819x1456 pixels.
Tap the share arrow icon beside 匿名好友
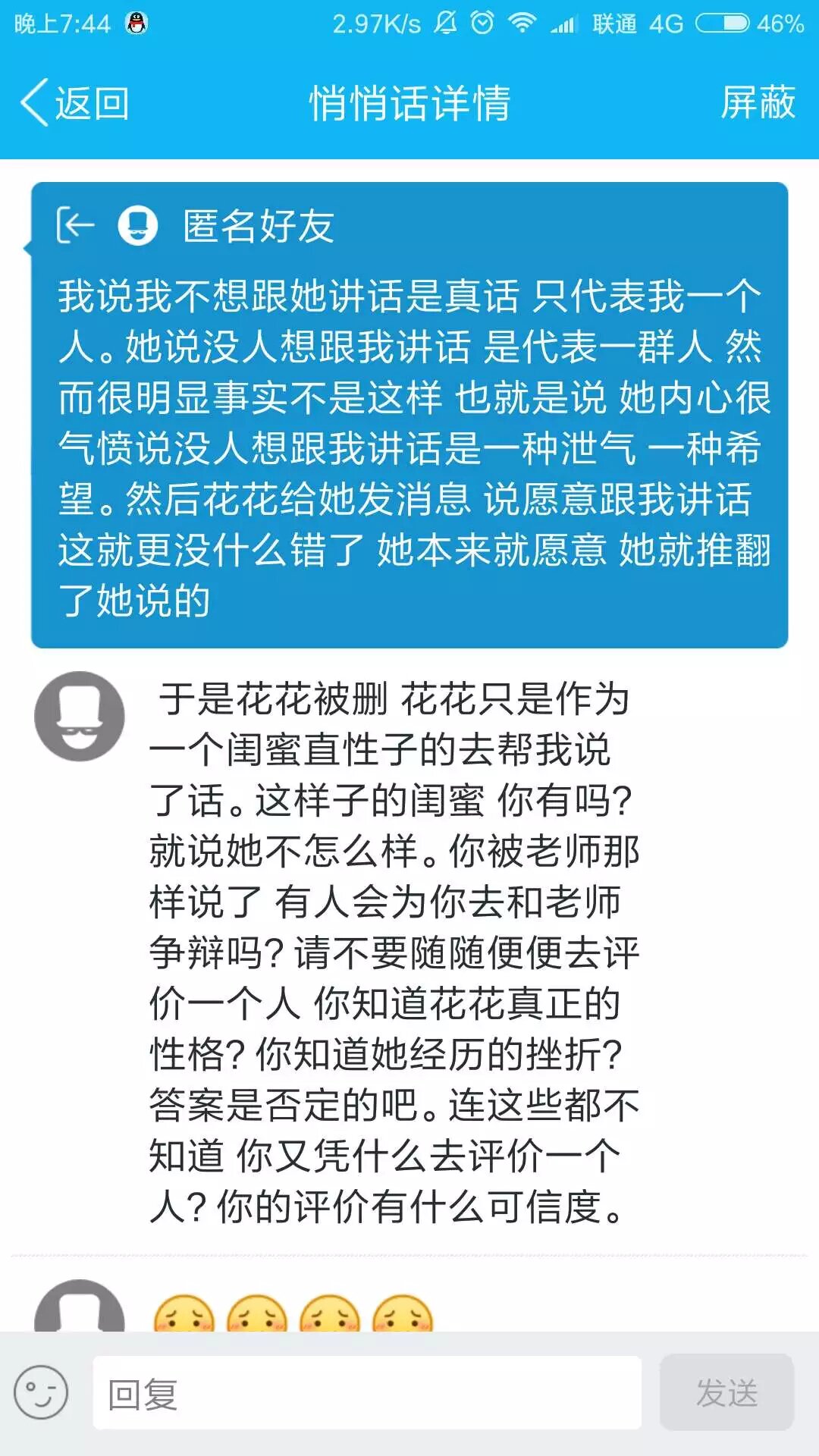[76, 225]
